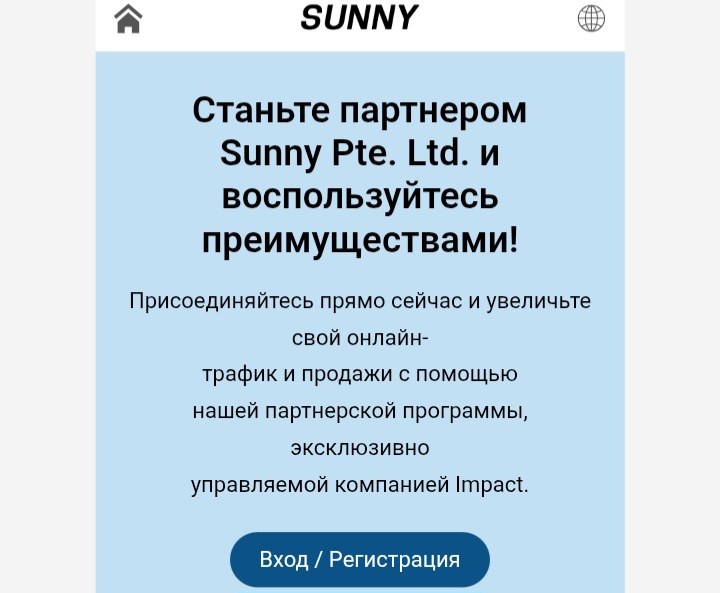Open the language globe selector
Viewport: 720px width, 593px height.
point(592,19)
